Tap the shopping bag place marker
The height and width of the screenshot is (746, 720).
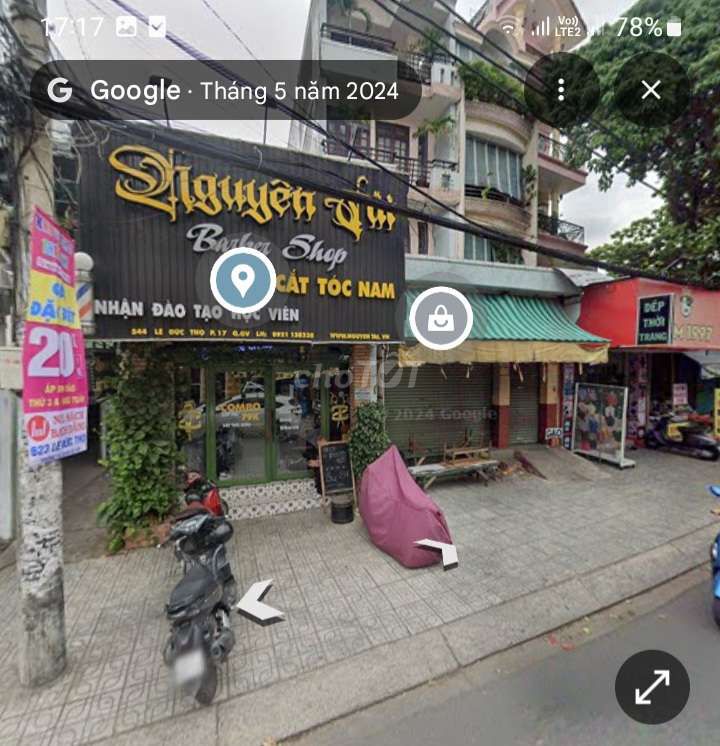(x=440, y=318)
